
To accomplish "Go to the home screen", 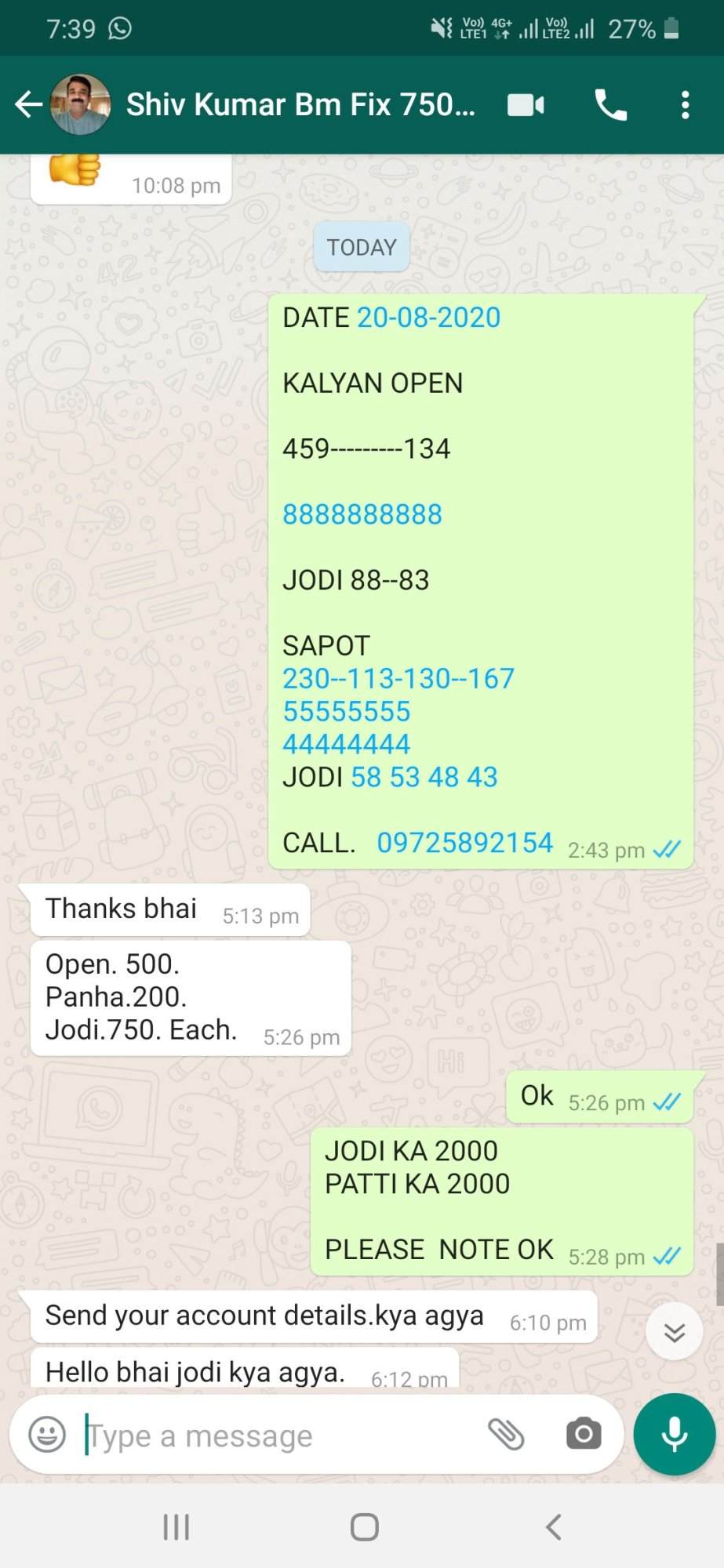I will pyautogui.click(x=364, y=1526).
